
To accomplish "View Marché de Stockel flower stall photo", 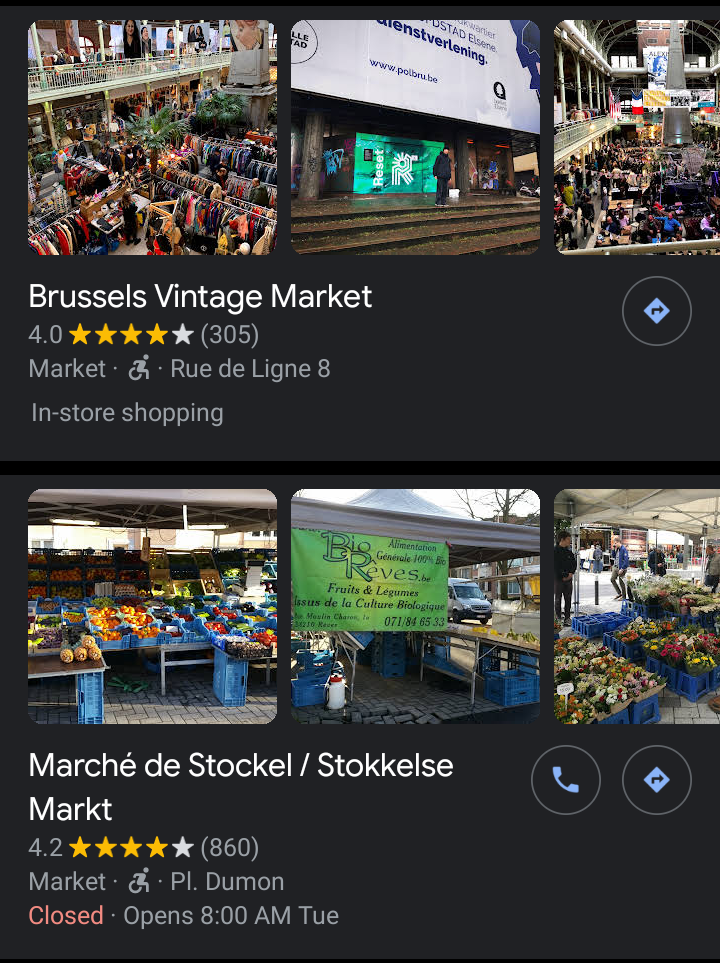I will tap(637, 606).
